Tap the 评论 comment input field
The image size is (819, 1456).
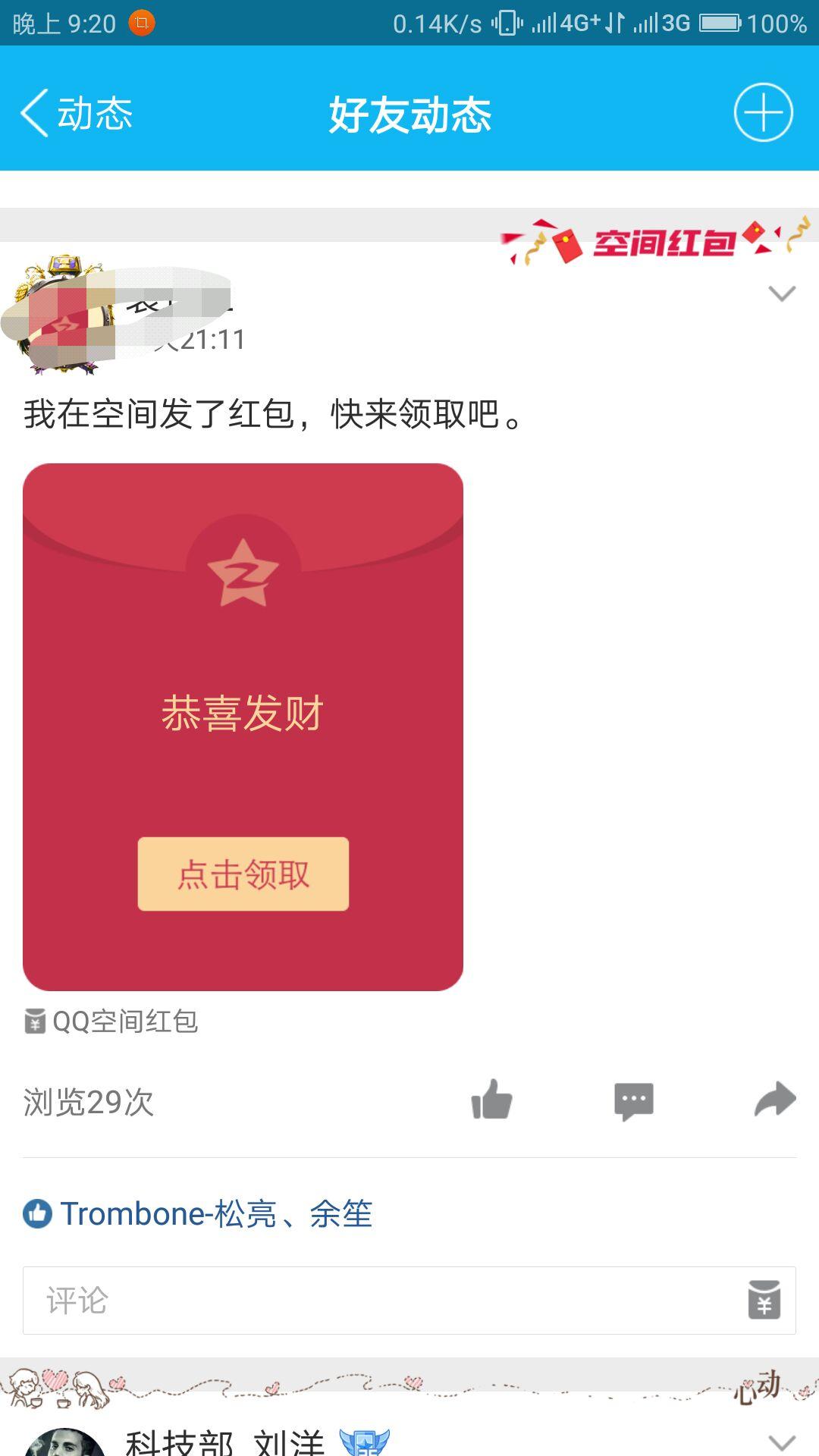pos(303,1301)
